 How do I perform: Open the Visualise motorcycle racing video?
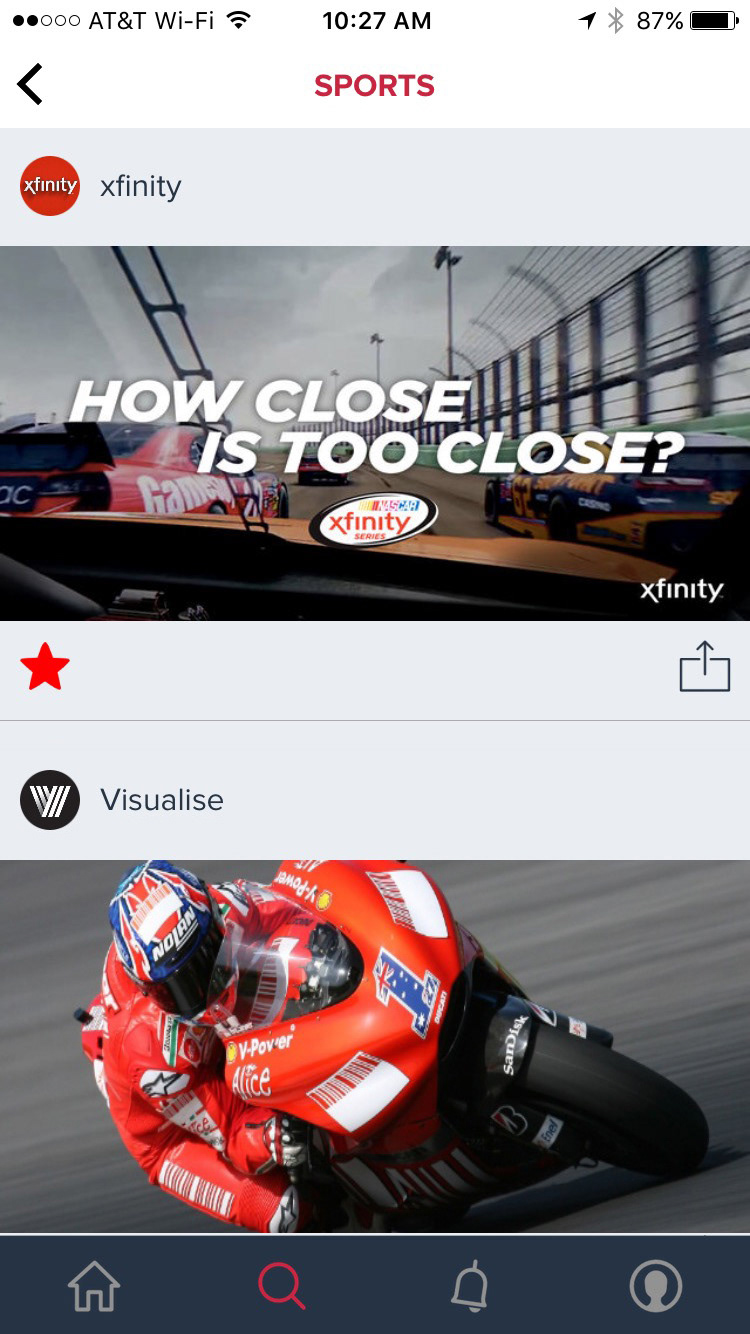[x=375, y=1045]
